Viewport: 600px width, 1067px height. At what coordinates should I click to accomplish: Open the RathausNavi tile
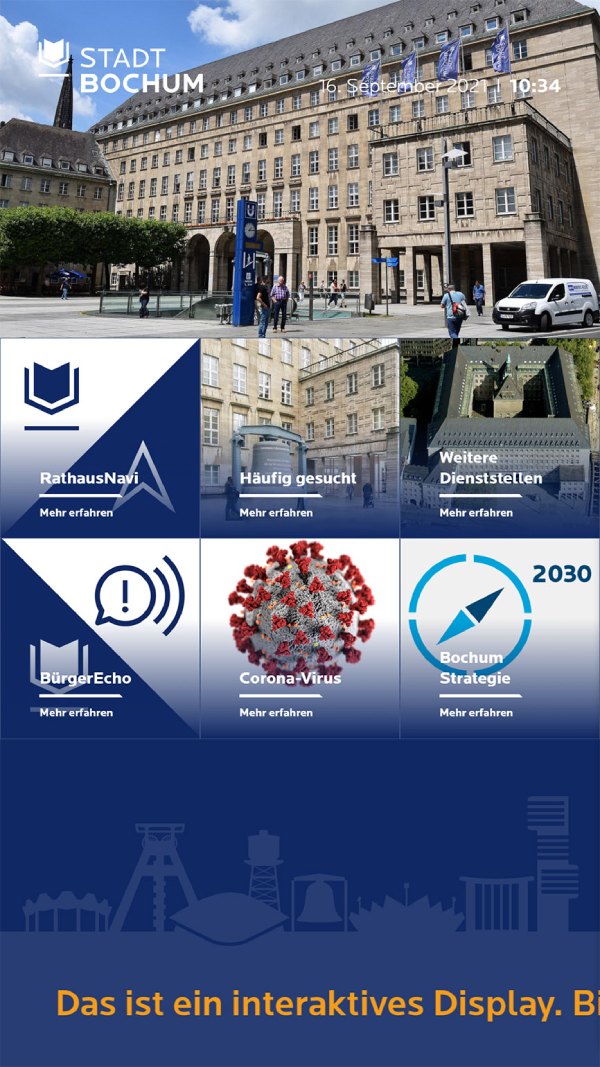coord(99,438)
